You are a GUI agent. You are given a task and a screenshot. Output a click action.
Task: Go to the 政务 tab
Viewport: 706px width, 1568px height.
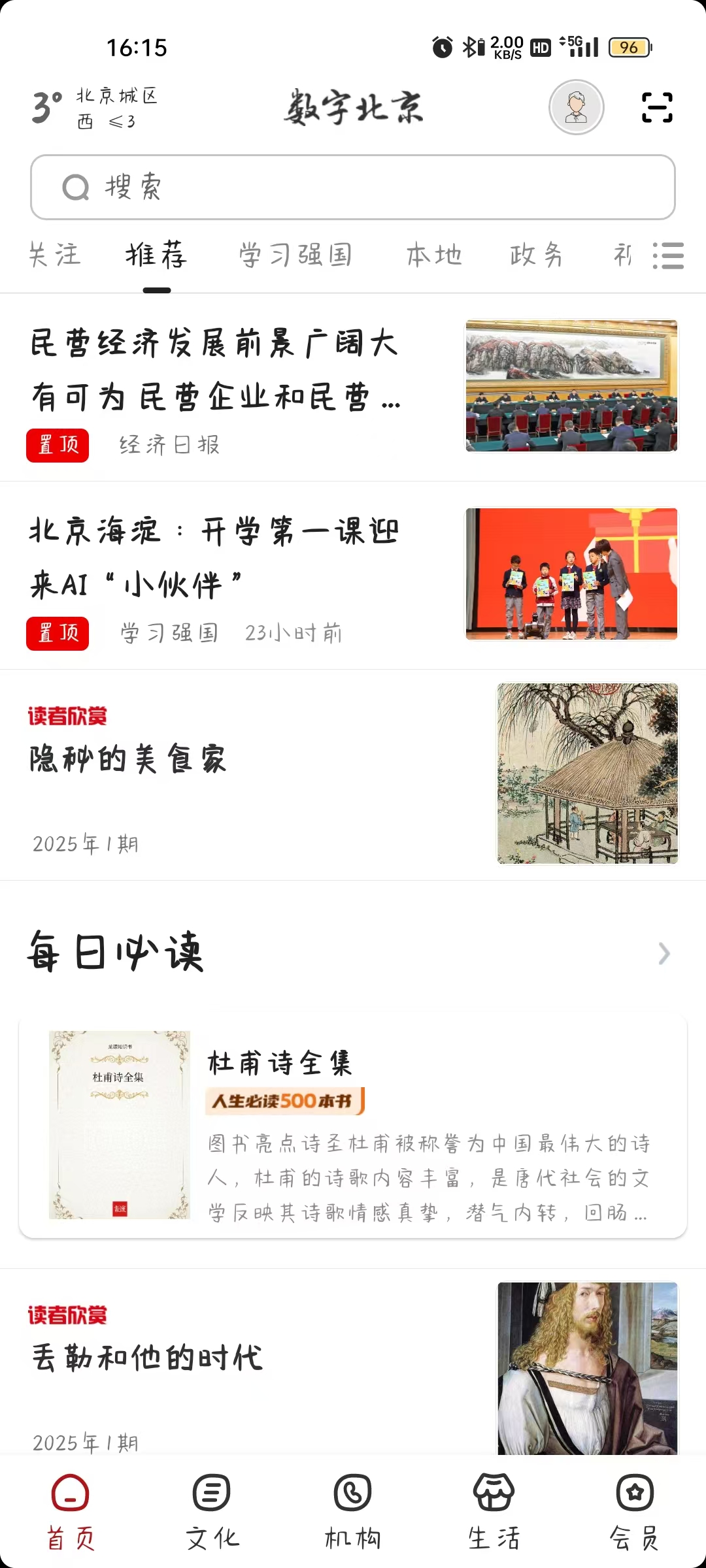536,255
